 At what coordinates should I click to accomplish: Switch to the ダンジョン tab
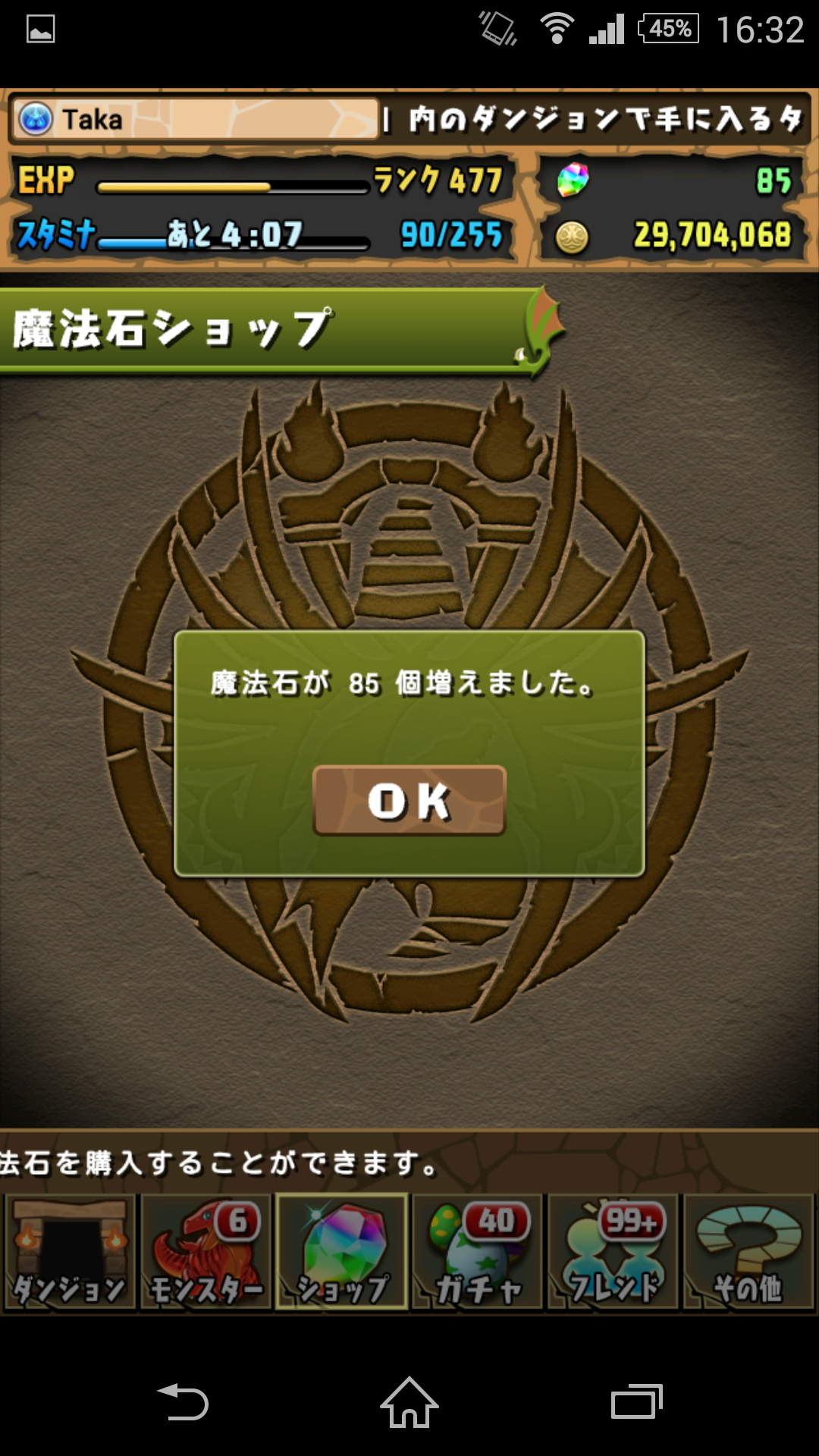tap(70, 1252)
